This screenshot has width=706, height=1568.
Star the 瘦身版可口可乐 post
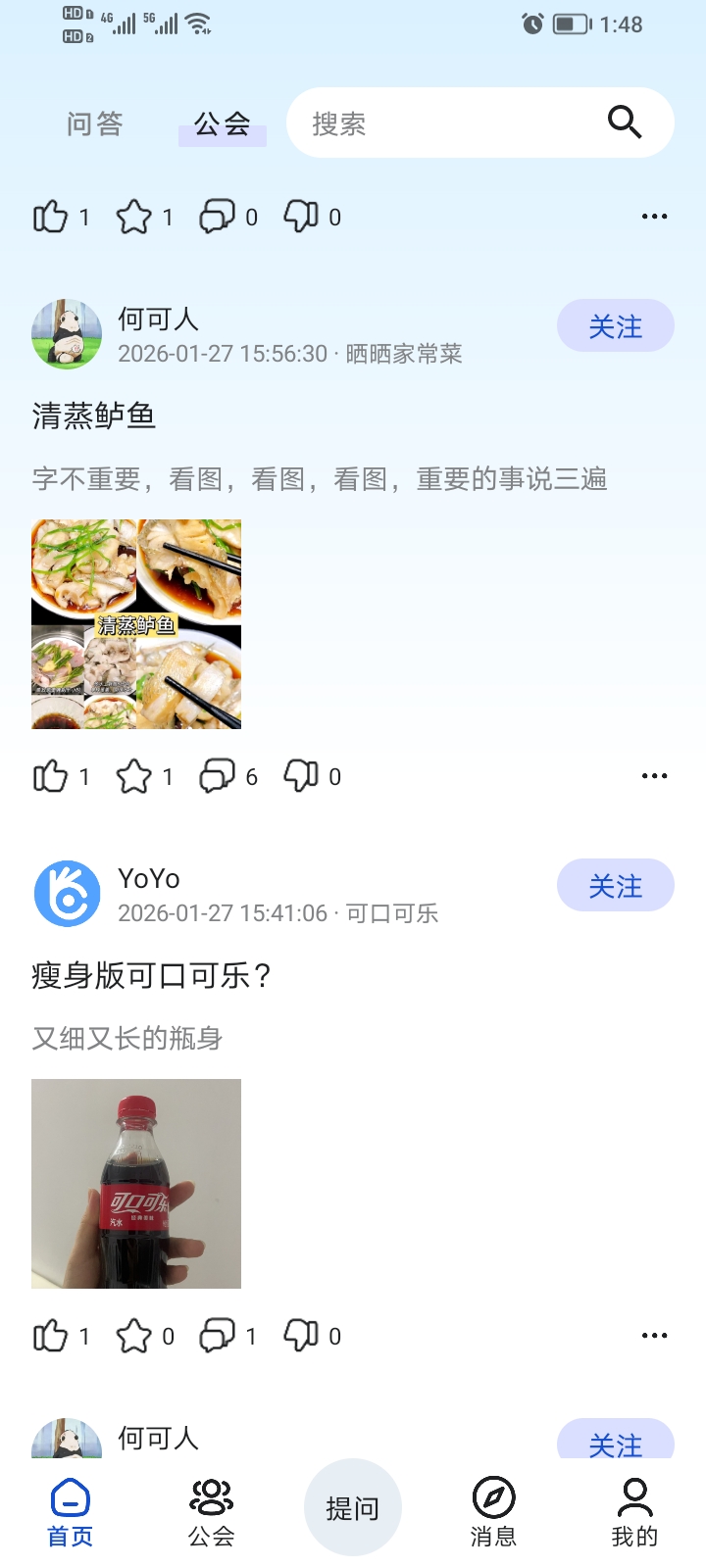(135, 1335)
